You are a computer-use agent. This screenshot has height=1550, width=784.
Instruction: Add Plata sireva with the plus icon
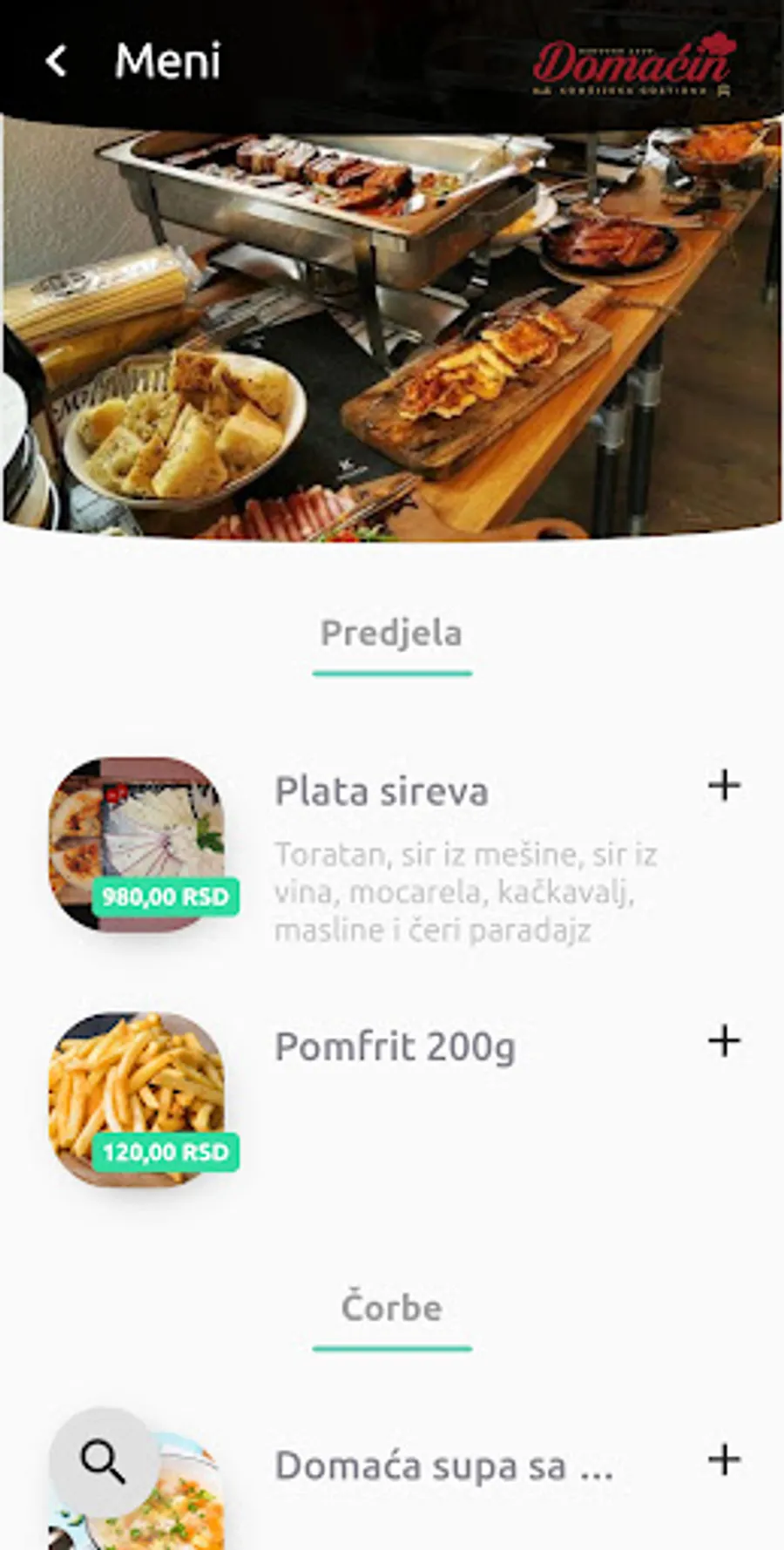point(724,786)
